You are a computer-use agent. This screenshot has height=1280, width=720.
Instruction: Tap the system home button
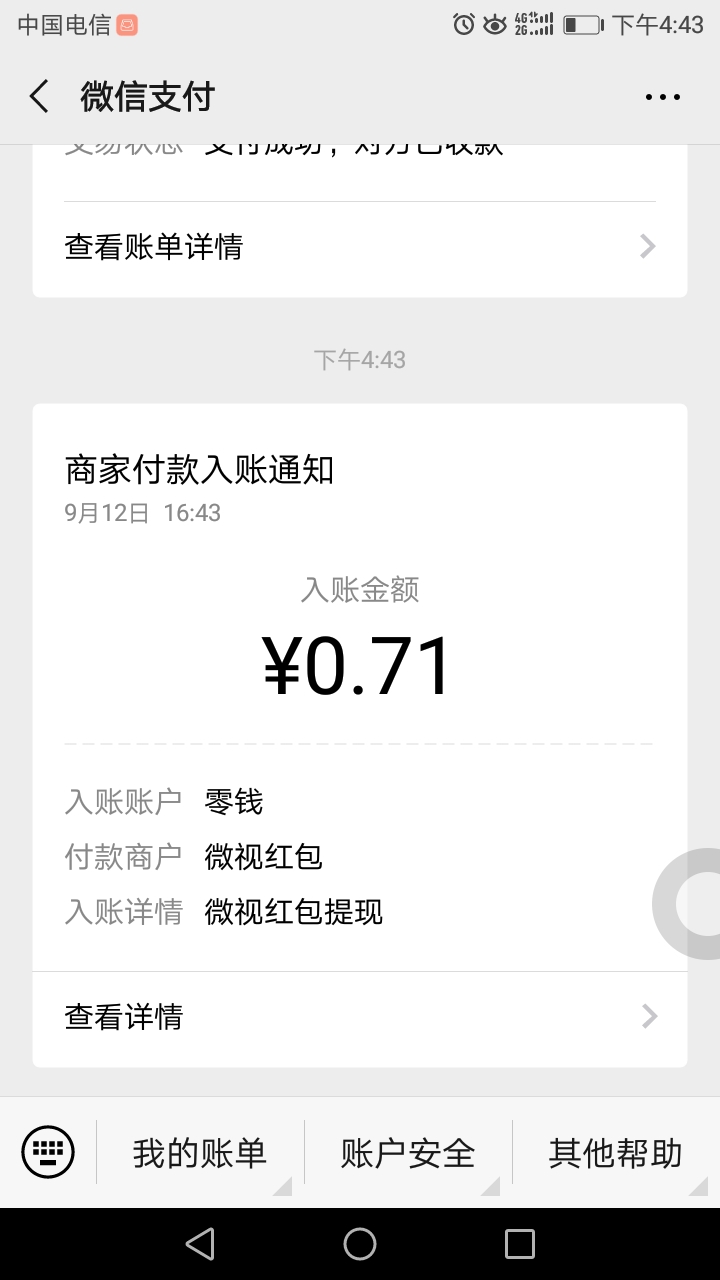pyautogui.click(x=360, y=1243)
